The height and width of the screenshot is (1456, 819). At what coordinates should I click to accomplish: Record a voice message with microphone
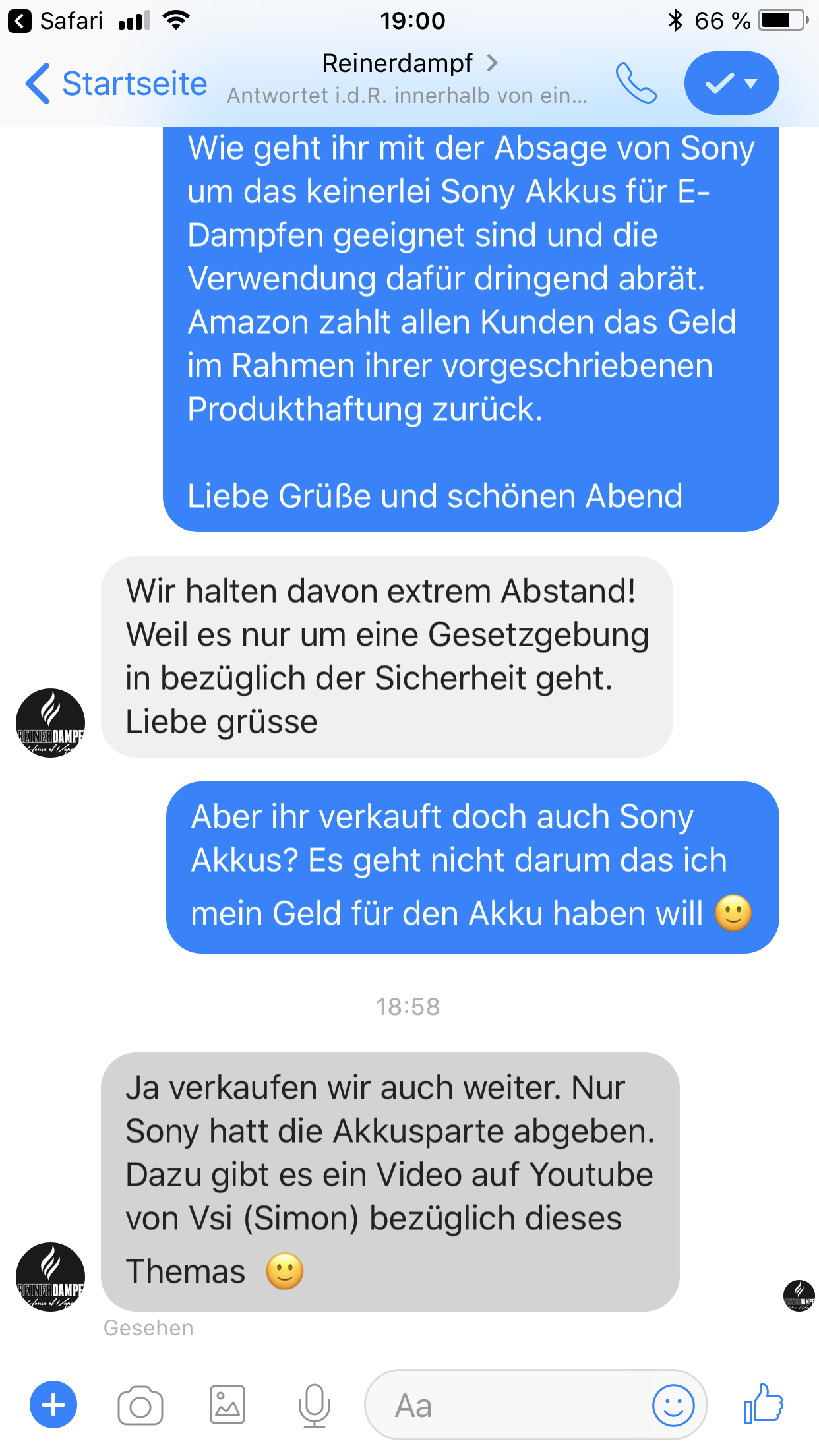click(x=315, y=1405)
